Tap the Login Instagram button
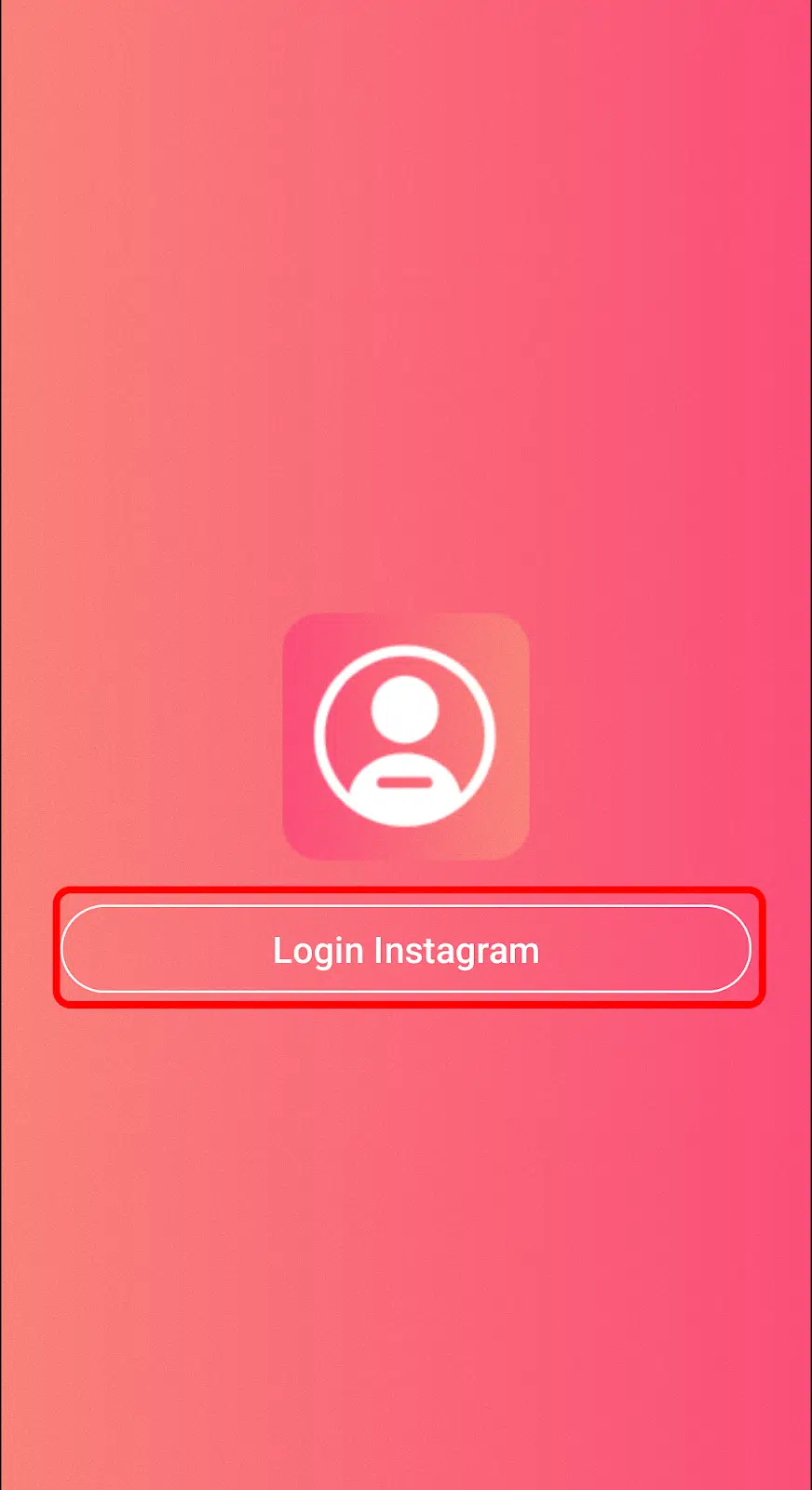This screenshot has height=1490, width=812. (x=406, y=949)
